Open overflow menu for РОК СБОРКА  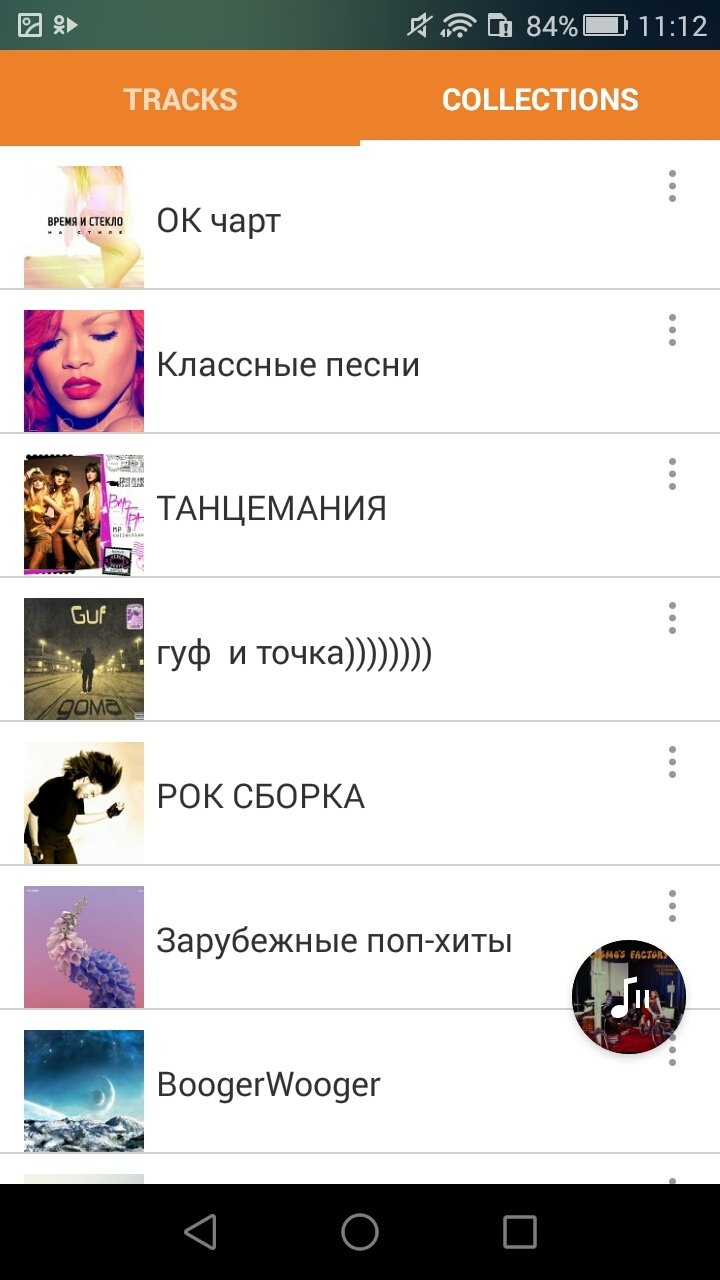click(672, 762)
